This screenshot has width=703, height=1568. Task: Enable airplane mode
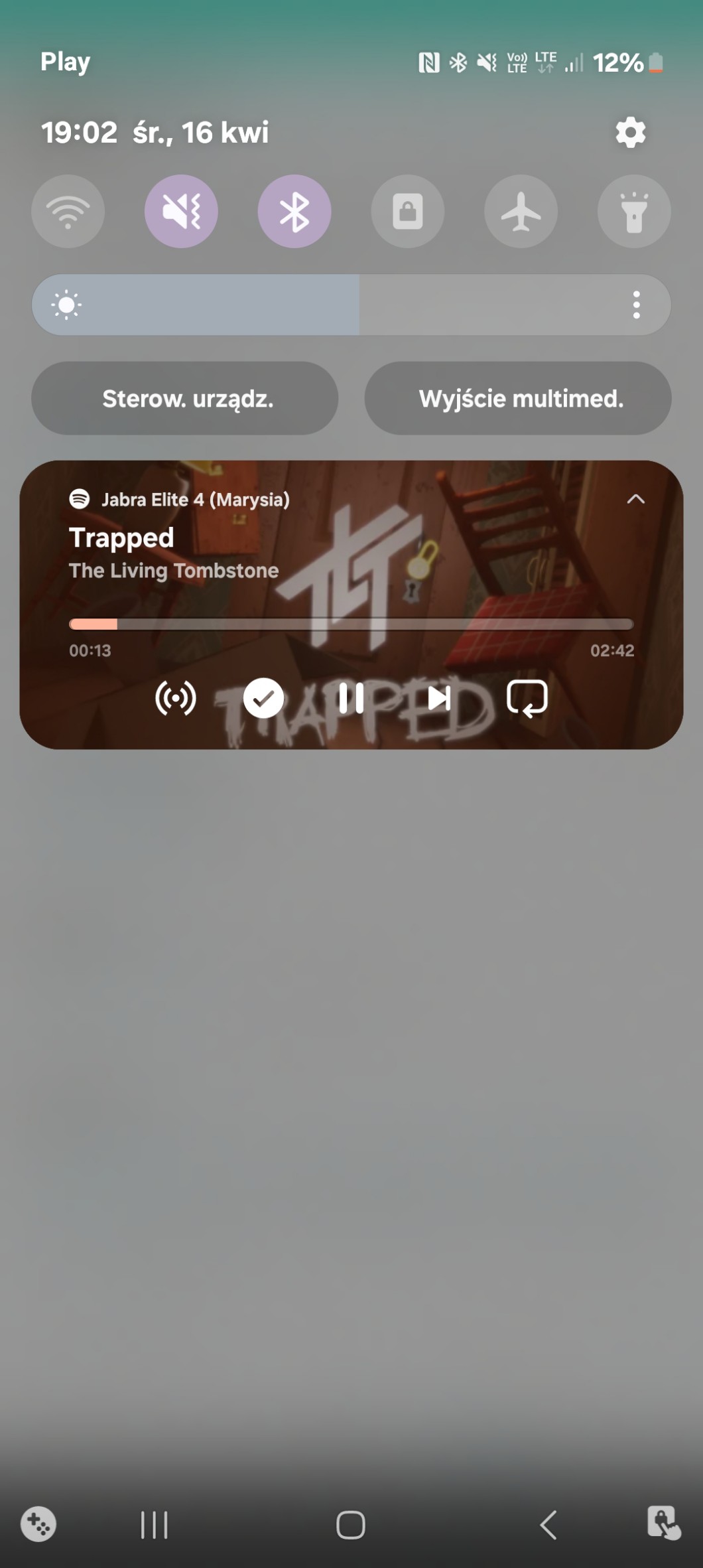[521, 212]
